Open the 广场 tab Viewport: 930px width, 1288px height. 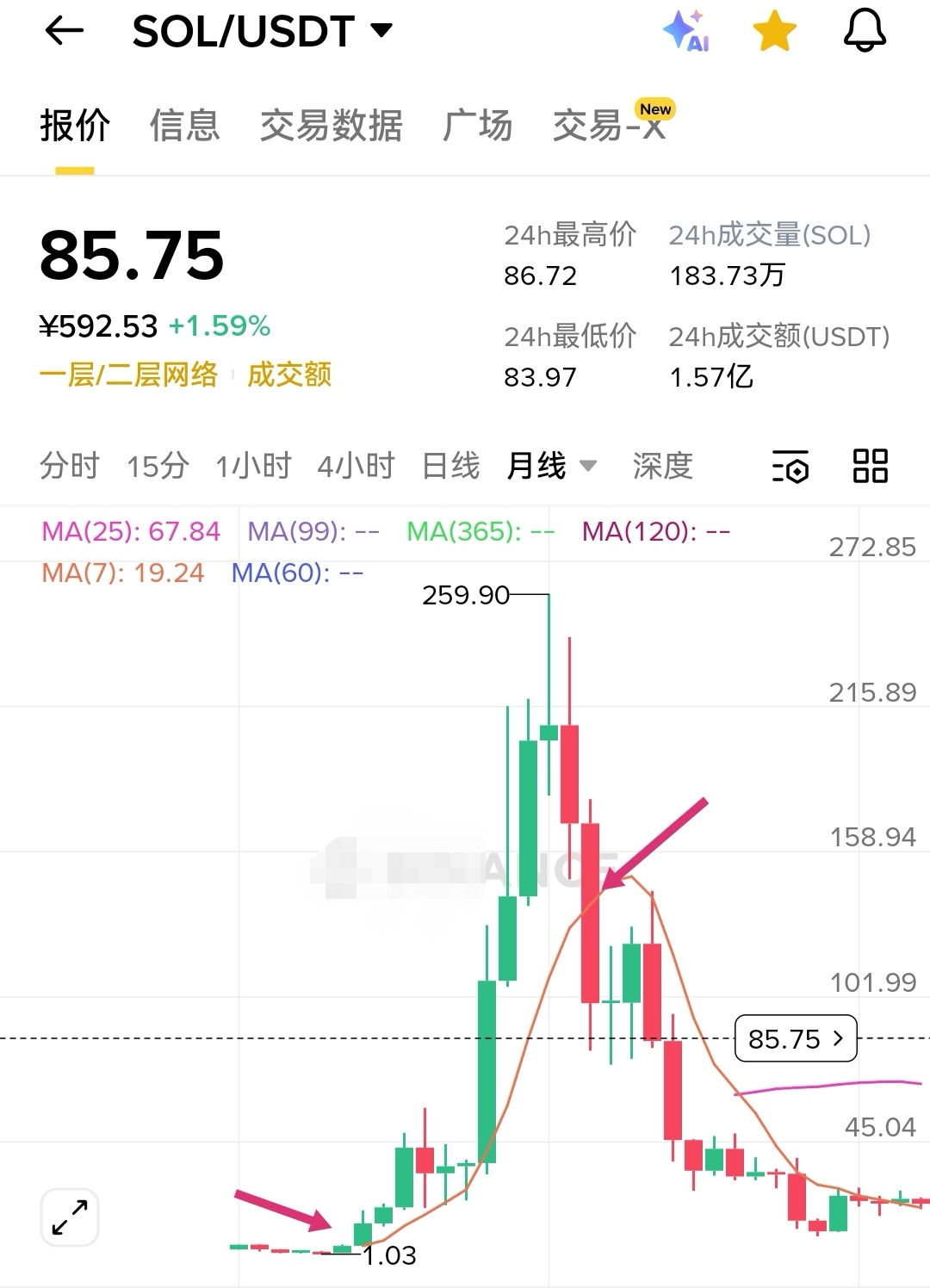[477, 126]
